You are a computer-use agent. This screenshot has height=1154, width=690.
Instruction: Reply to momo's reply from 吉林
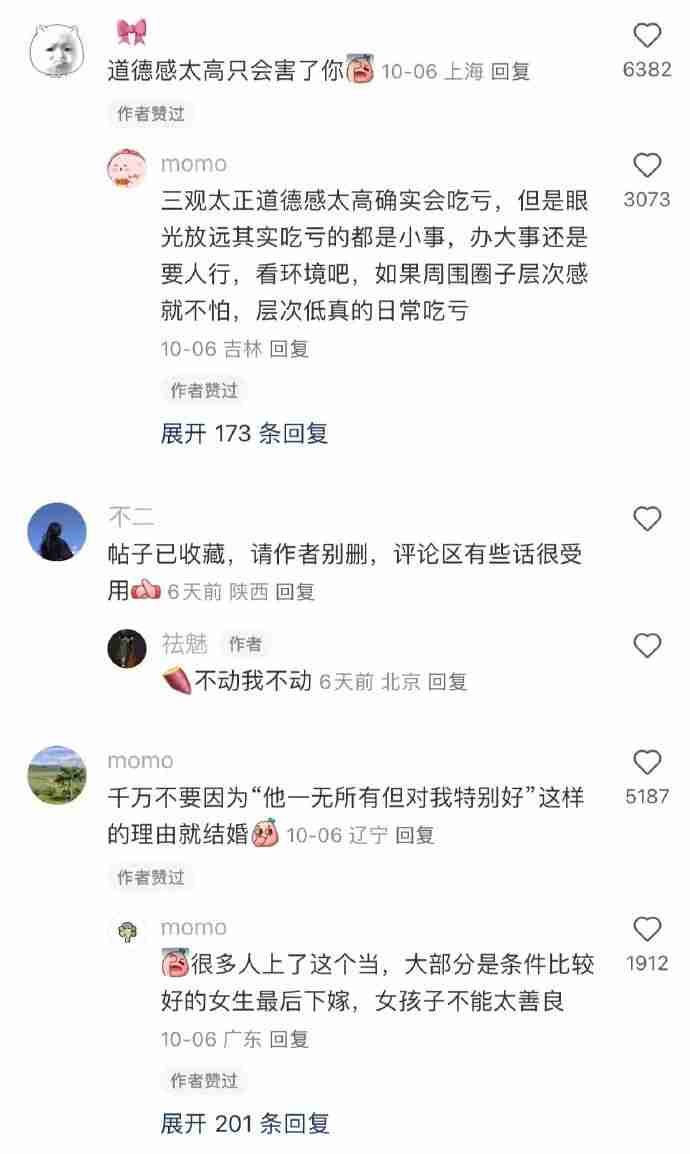(290, 348)
